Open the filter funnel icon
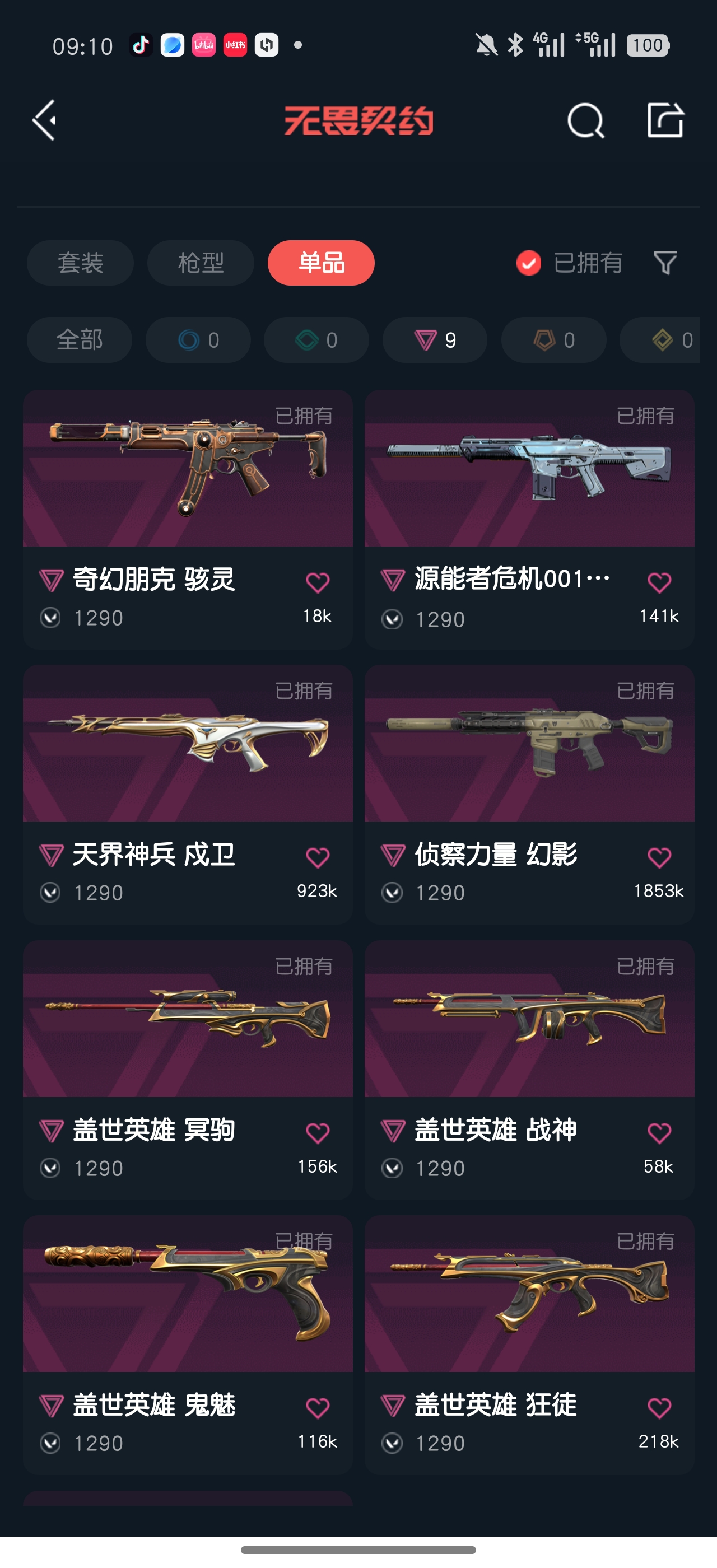717x1568 pixels. pyautogui.click(x=665, y=263)
